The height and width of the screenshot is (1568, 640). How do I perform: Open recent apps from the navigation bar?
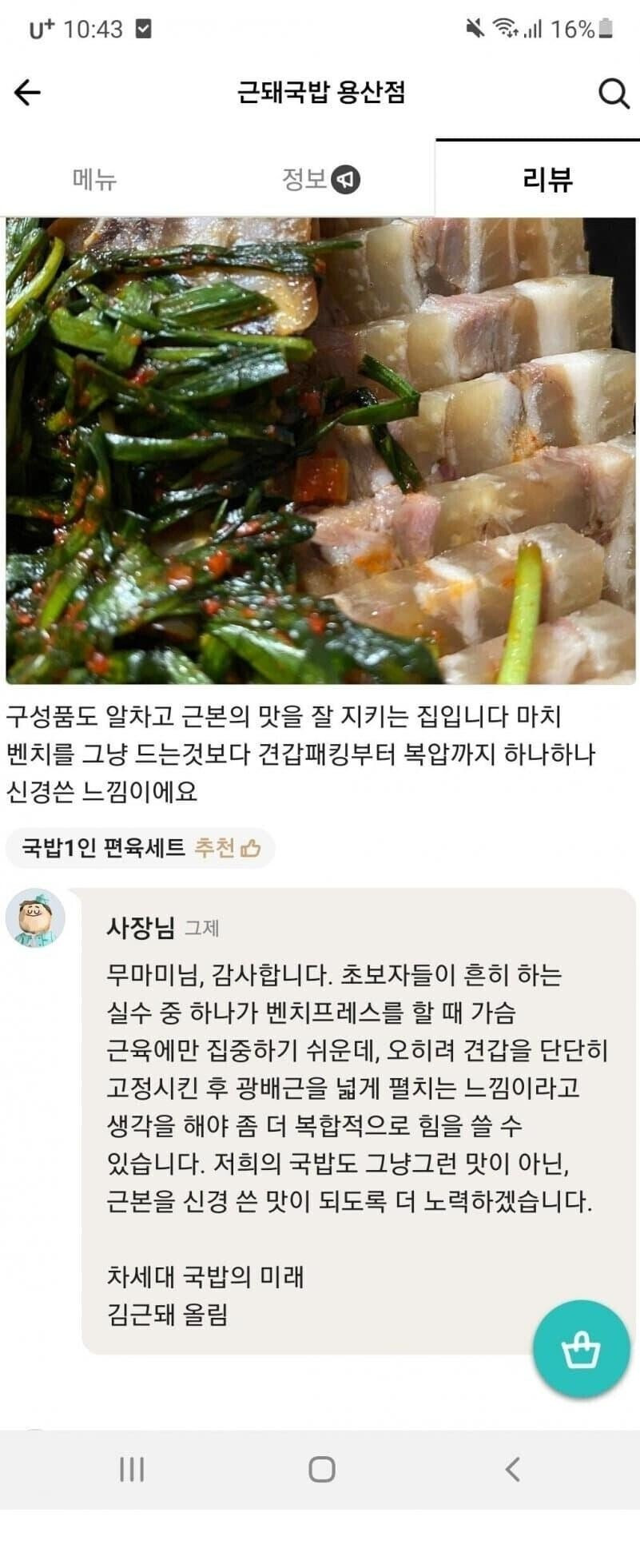point(132,1468)
